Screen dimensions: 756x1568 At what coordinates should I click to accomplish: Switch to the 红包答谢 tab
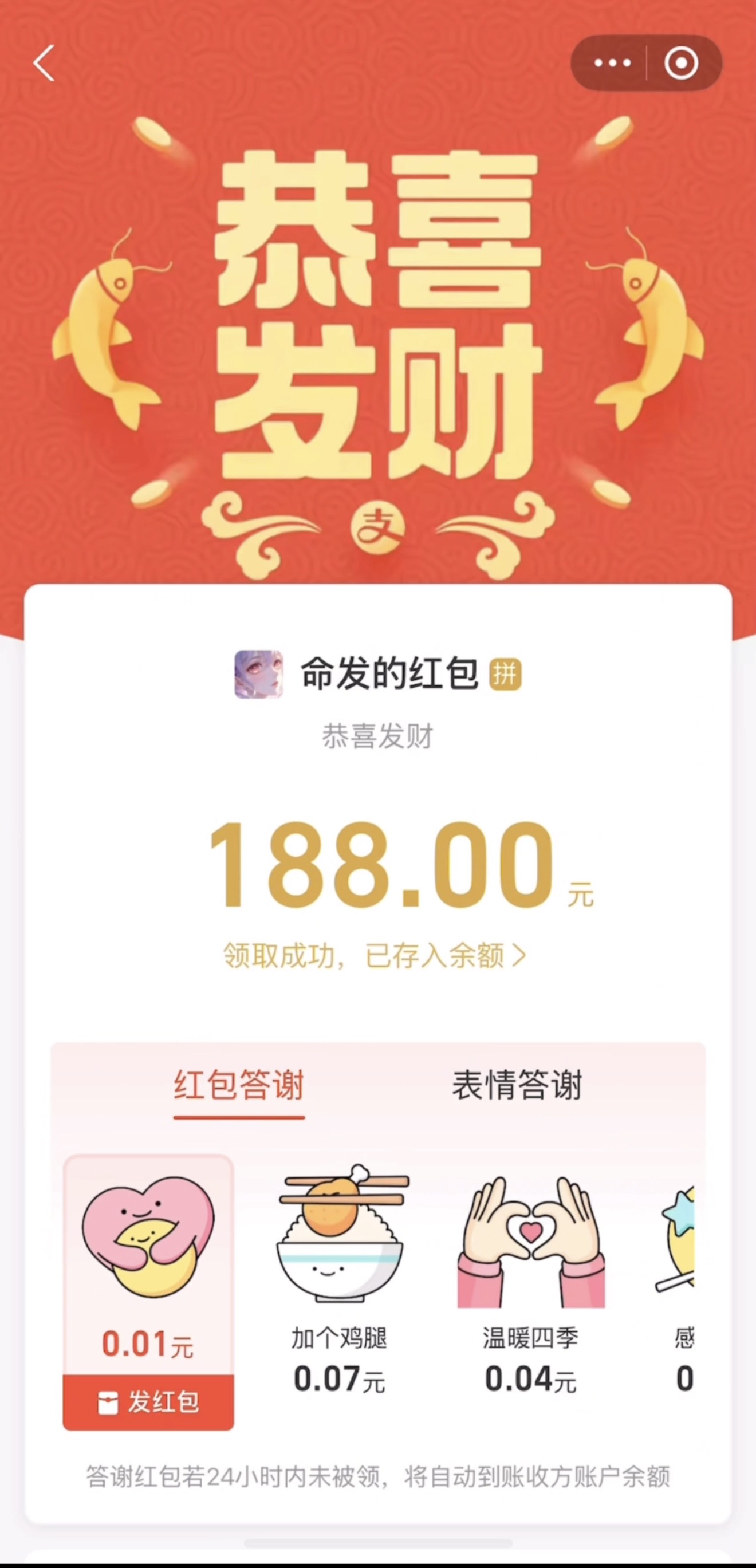[239, 1085]
